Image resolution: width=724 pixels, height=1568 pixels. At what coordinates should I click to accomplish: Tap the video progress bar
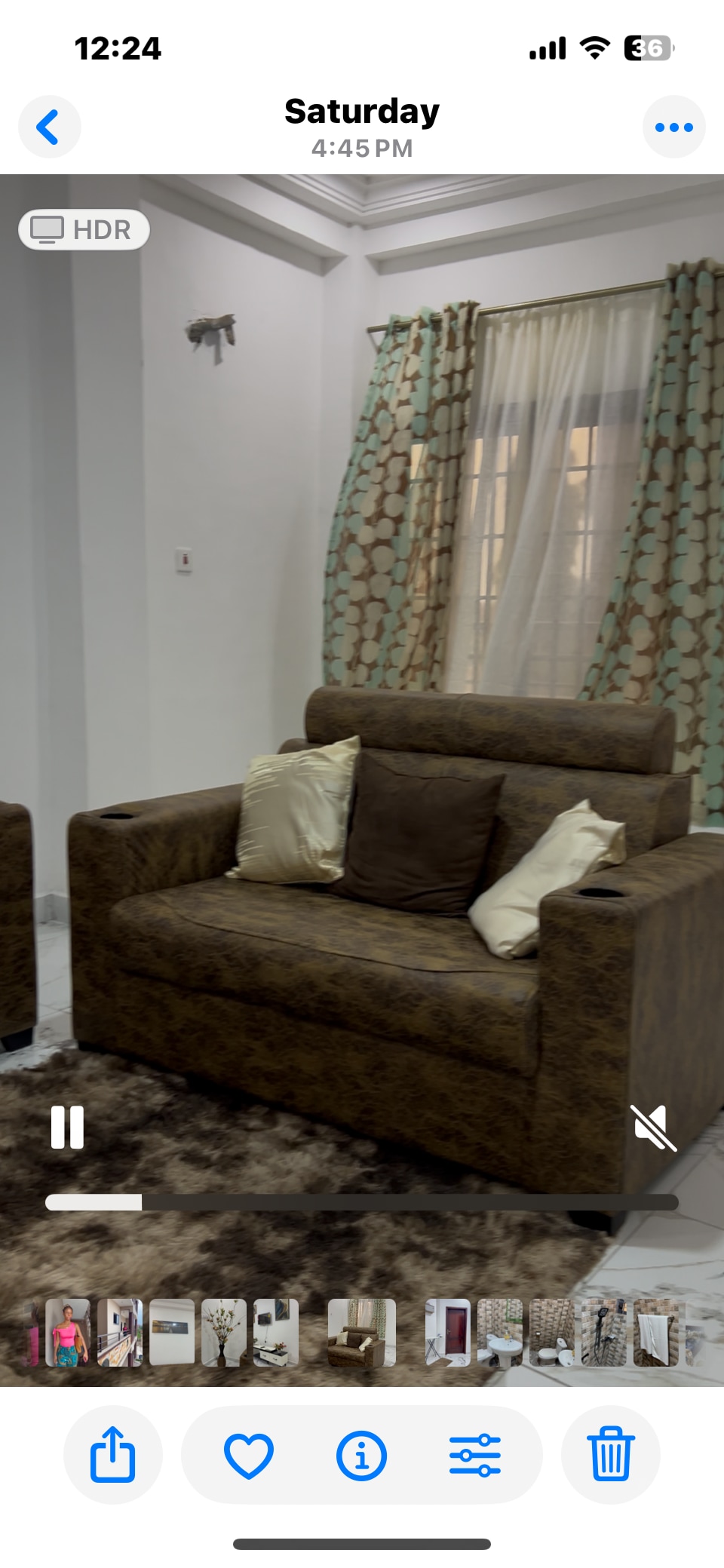click(362, 1202)
